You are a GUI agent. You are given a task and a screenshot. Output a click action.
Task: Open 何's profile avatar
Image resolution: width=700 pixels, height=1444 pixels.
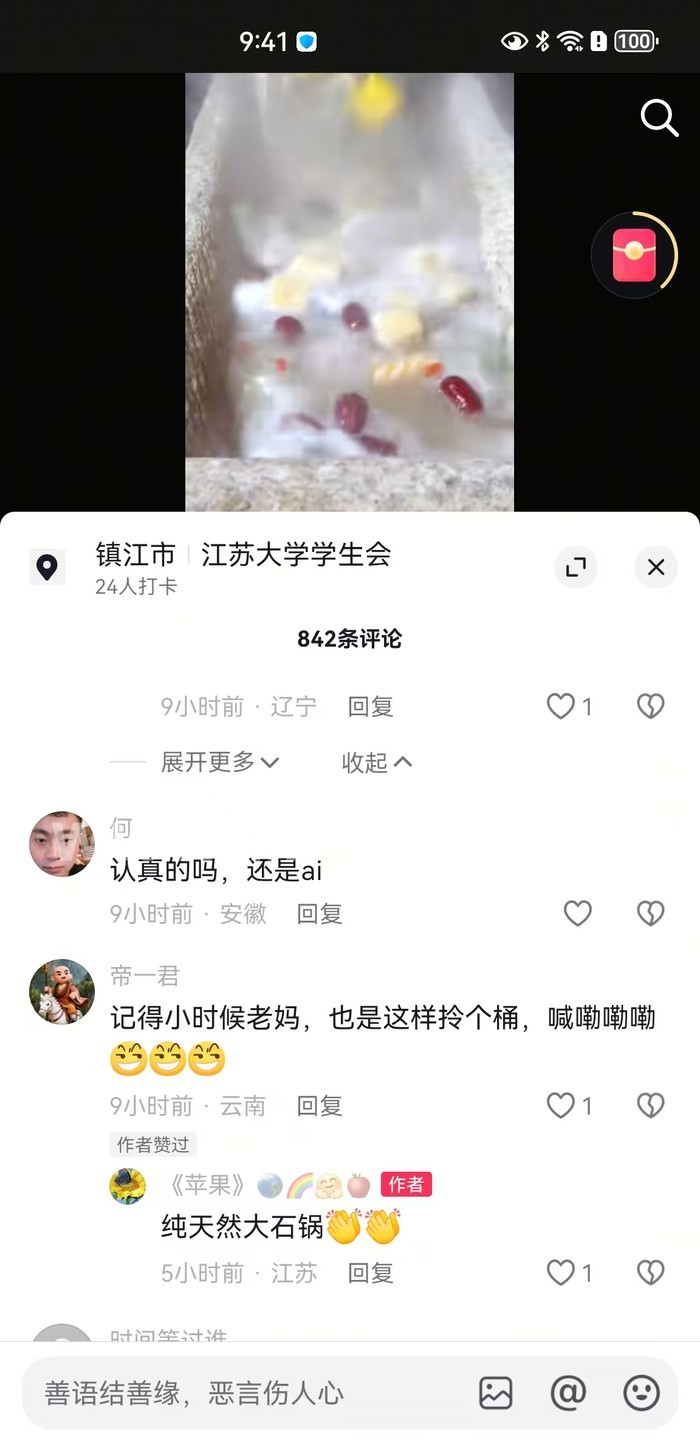[62, 844]
